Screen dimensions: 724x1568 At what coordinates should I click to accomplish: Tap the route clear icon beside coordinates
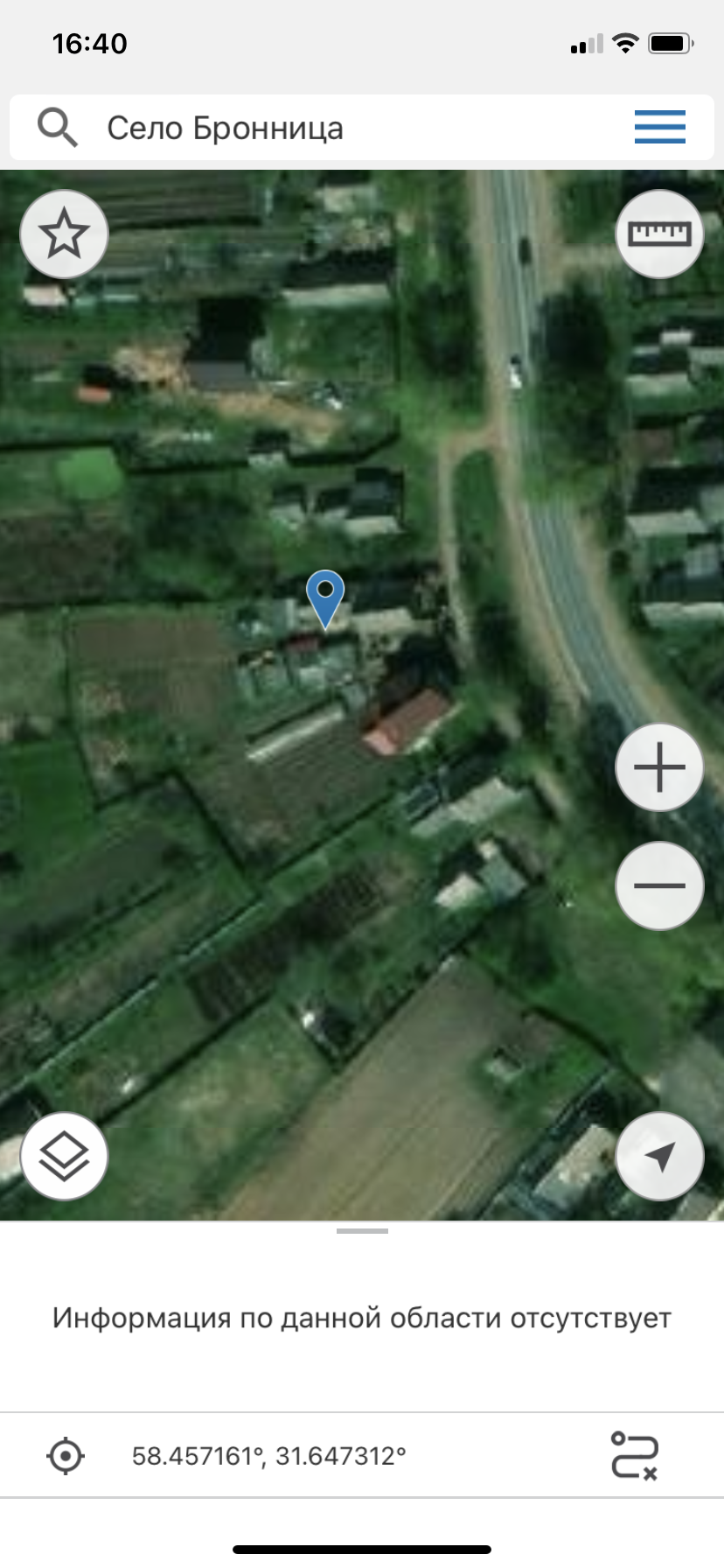coord(634,1455)
